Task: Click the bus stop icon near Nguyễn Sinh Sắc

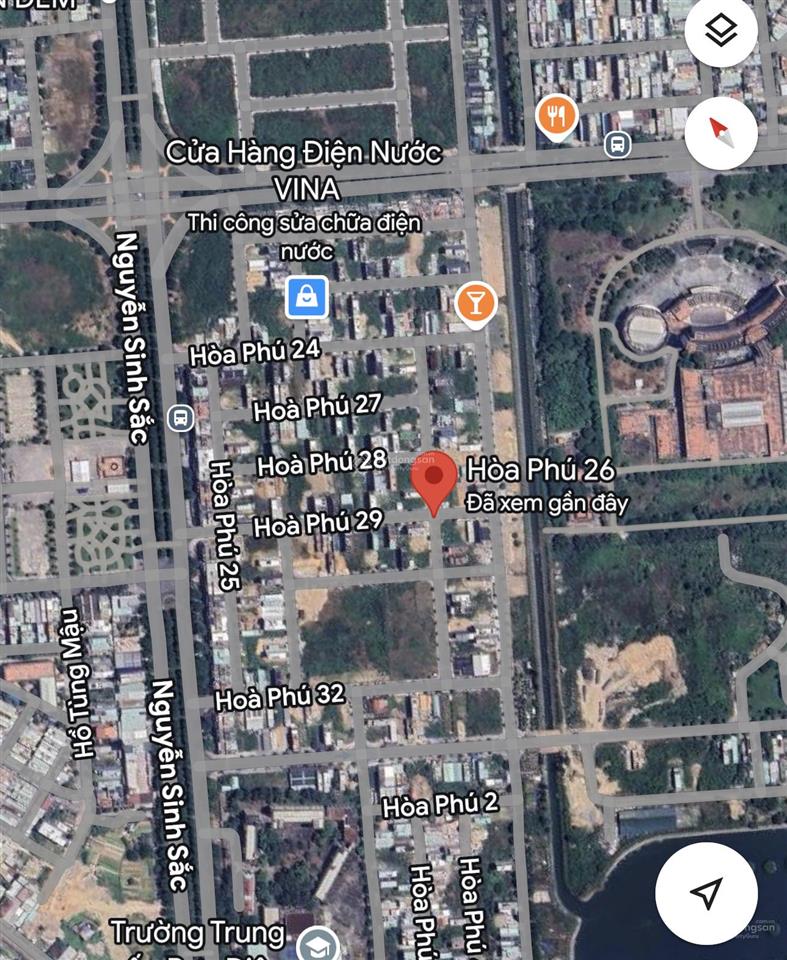Action: pyautogui.click(x=180, y=419)
